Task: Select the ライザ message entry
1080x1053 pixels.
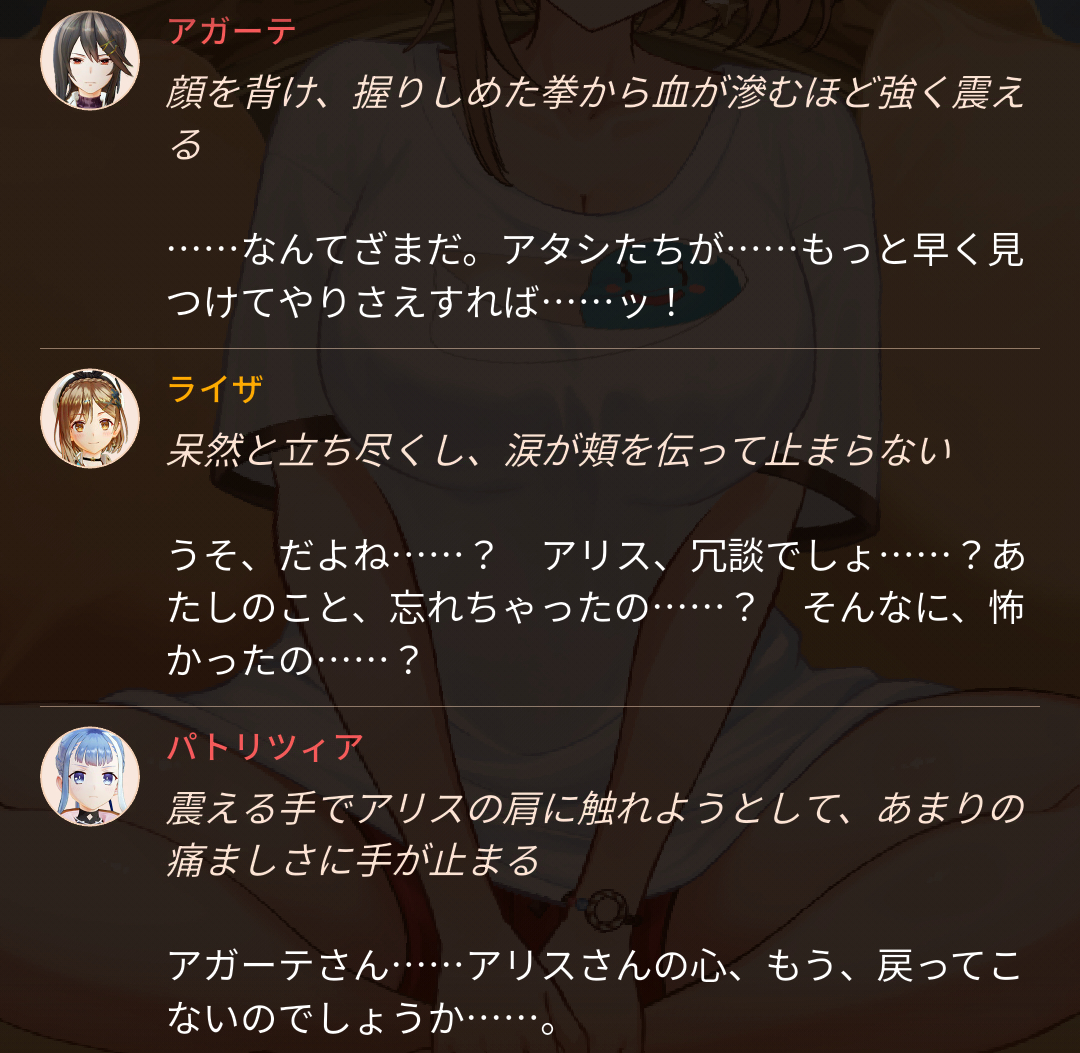Action: [x=540, y=528]
